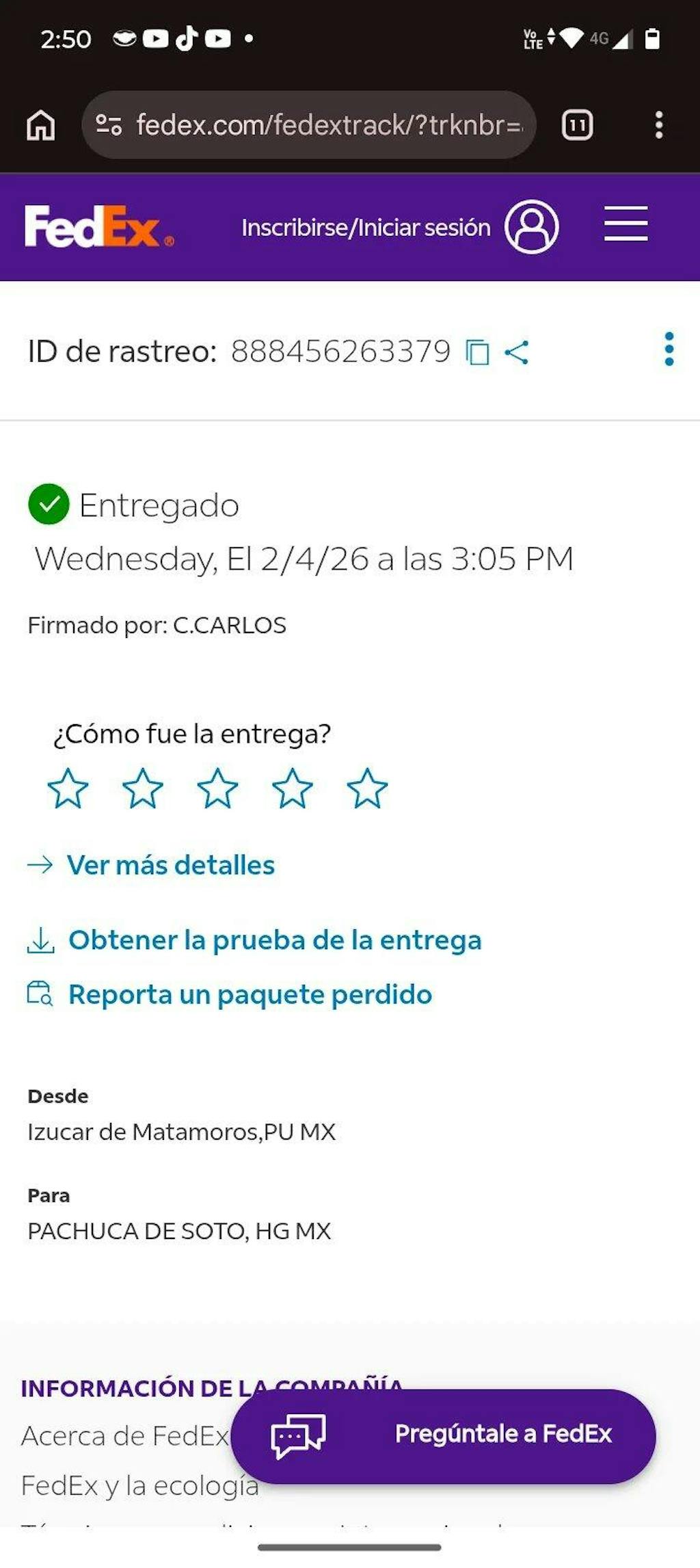Tap Inscribirse/Iniciar sesión to sign in
This screenshot has height=1568, width=700.
(366, 228)
